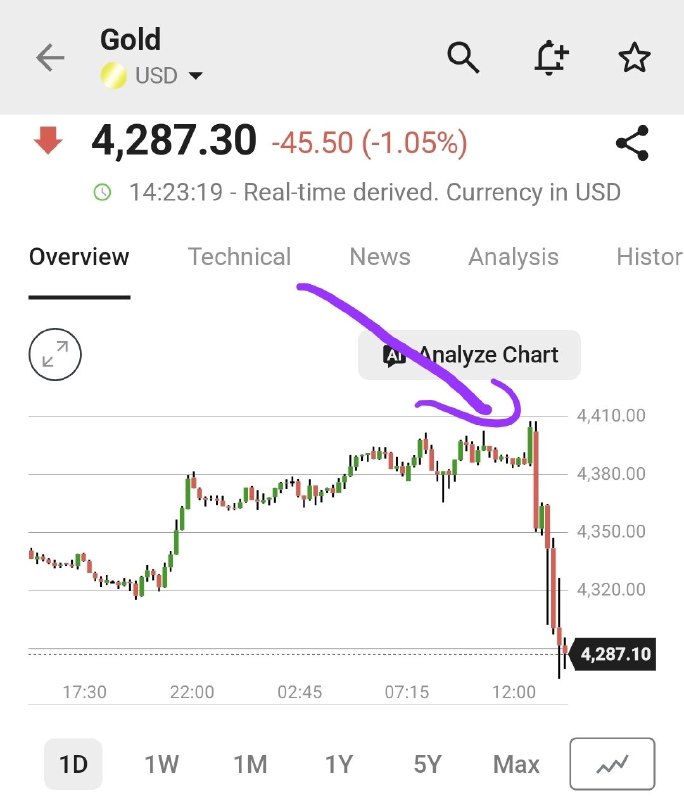684x800 pixels.
Task: Select the 1D chart range
Action: (73, 764)
